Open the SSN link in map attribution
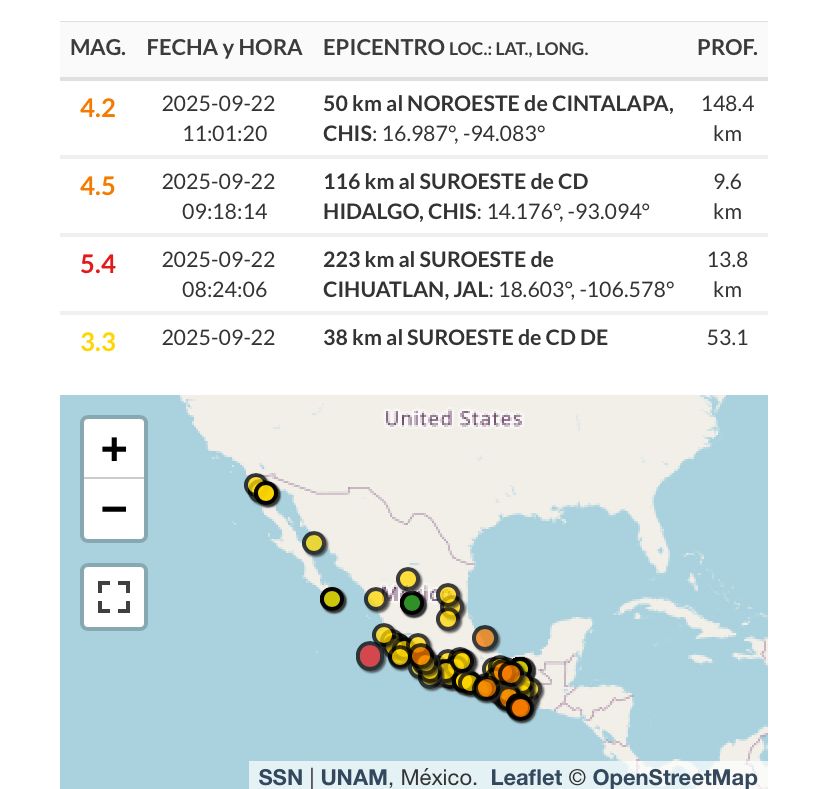The image size is (828, 789). click(x=280, y=777)
